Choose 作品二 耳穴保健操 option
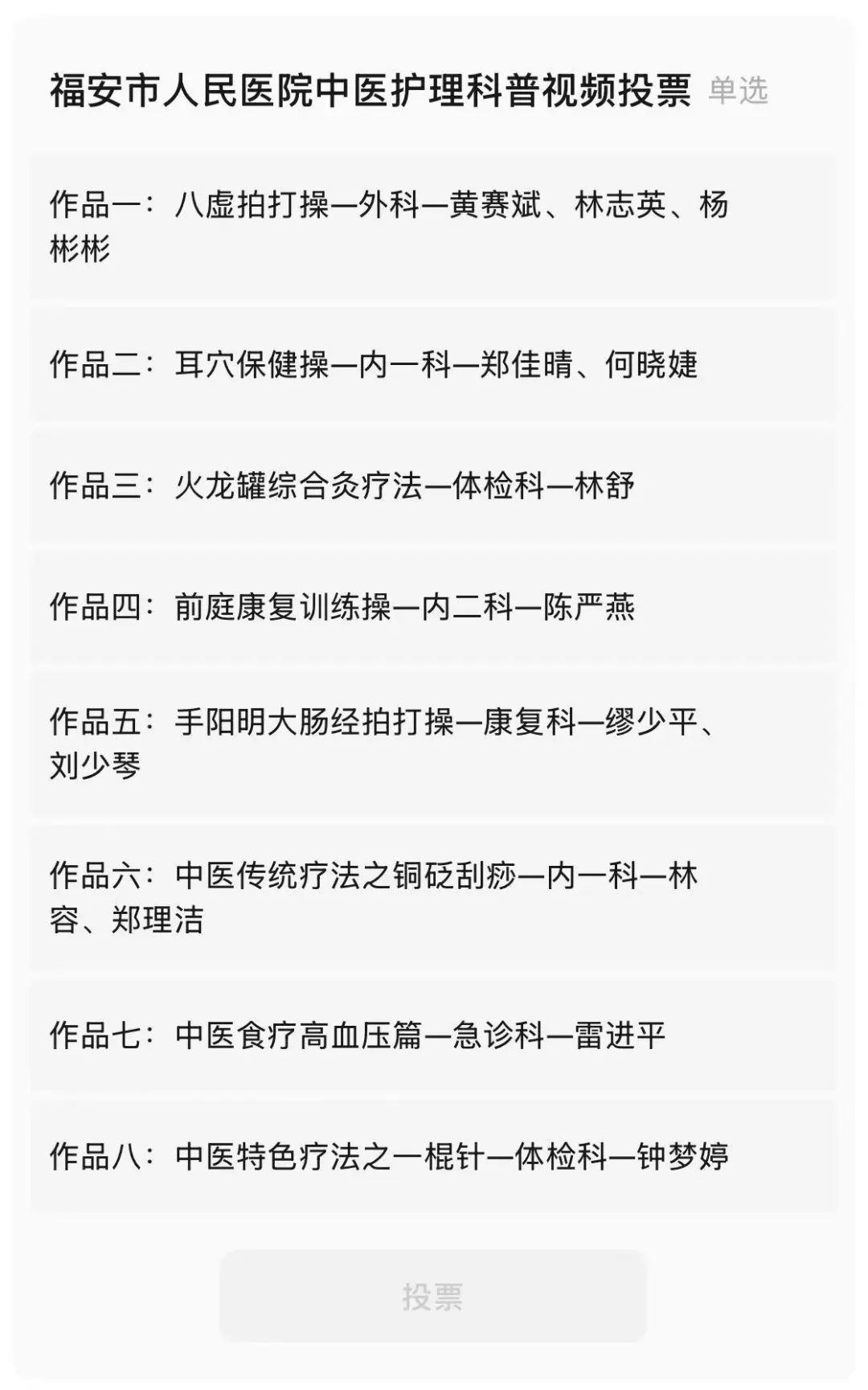The width and height of the screenshot is (868, 1390). [x=433, y=365]
